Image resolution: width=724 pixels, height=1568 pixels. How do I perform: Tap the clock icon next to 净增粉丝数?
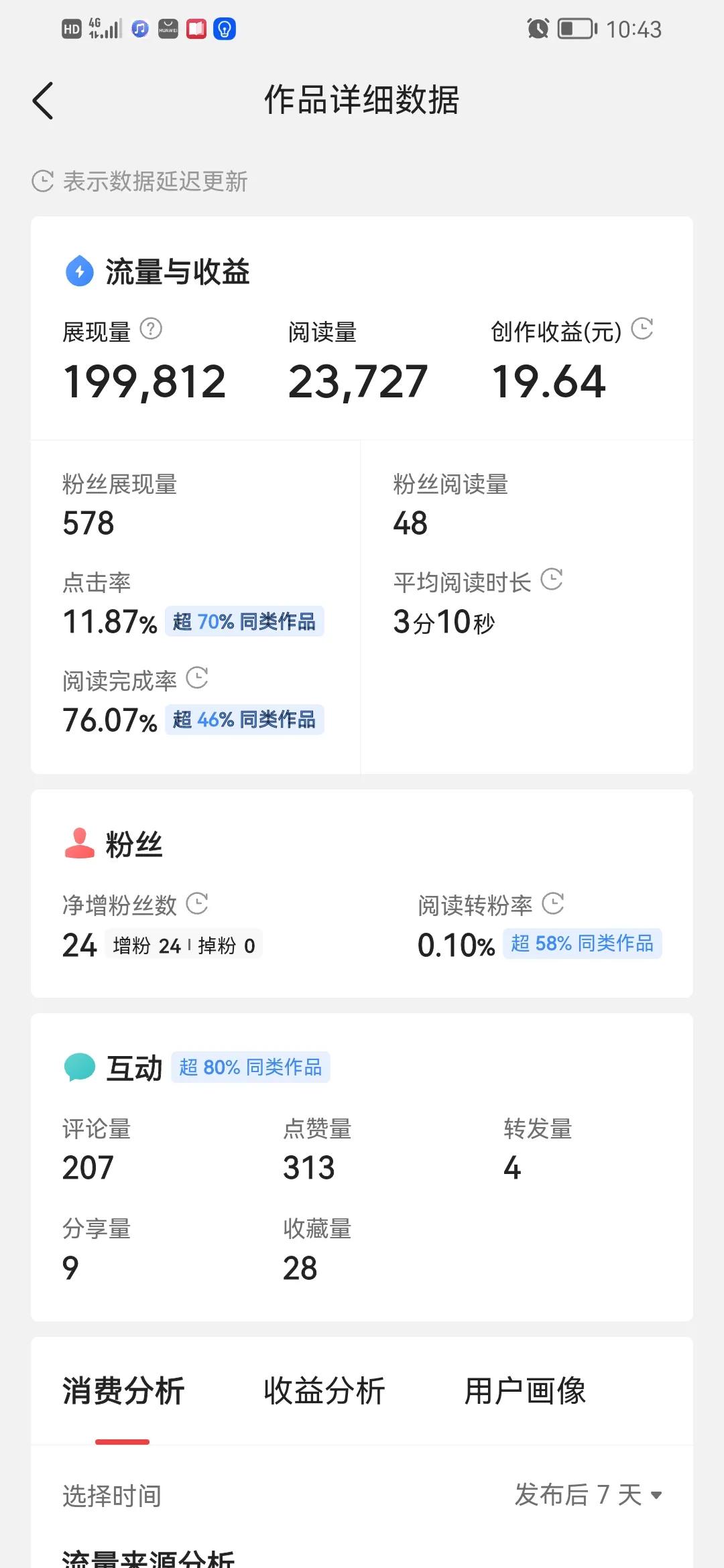tap(196, 904)
